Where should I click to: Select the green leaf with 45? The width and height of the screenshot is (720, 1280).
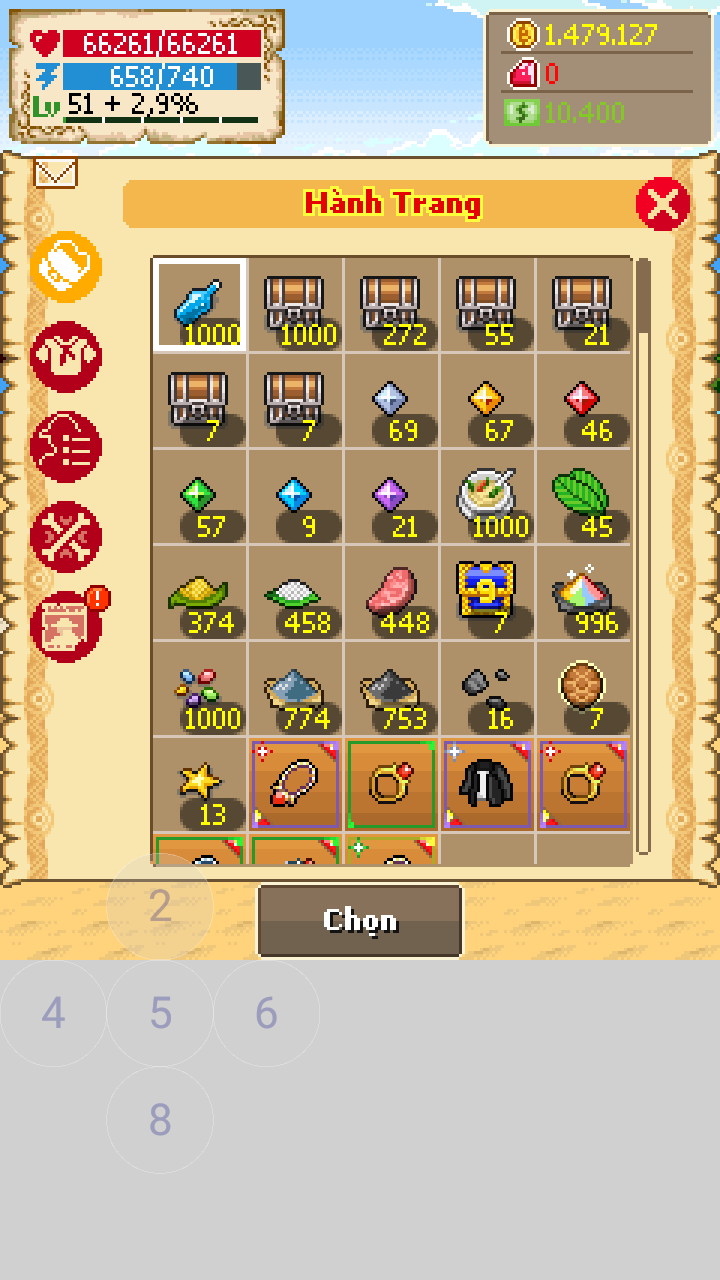tap(583, 497)
